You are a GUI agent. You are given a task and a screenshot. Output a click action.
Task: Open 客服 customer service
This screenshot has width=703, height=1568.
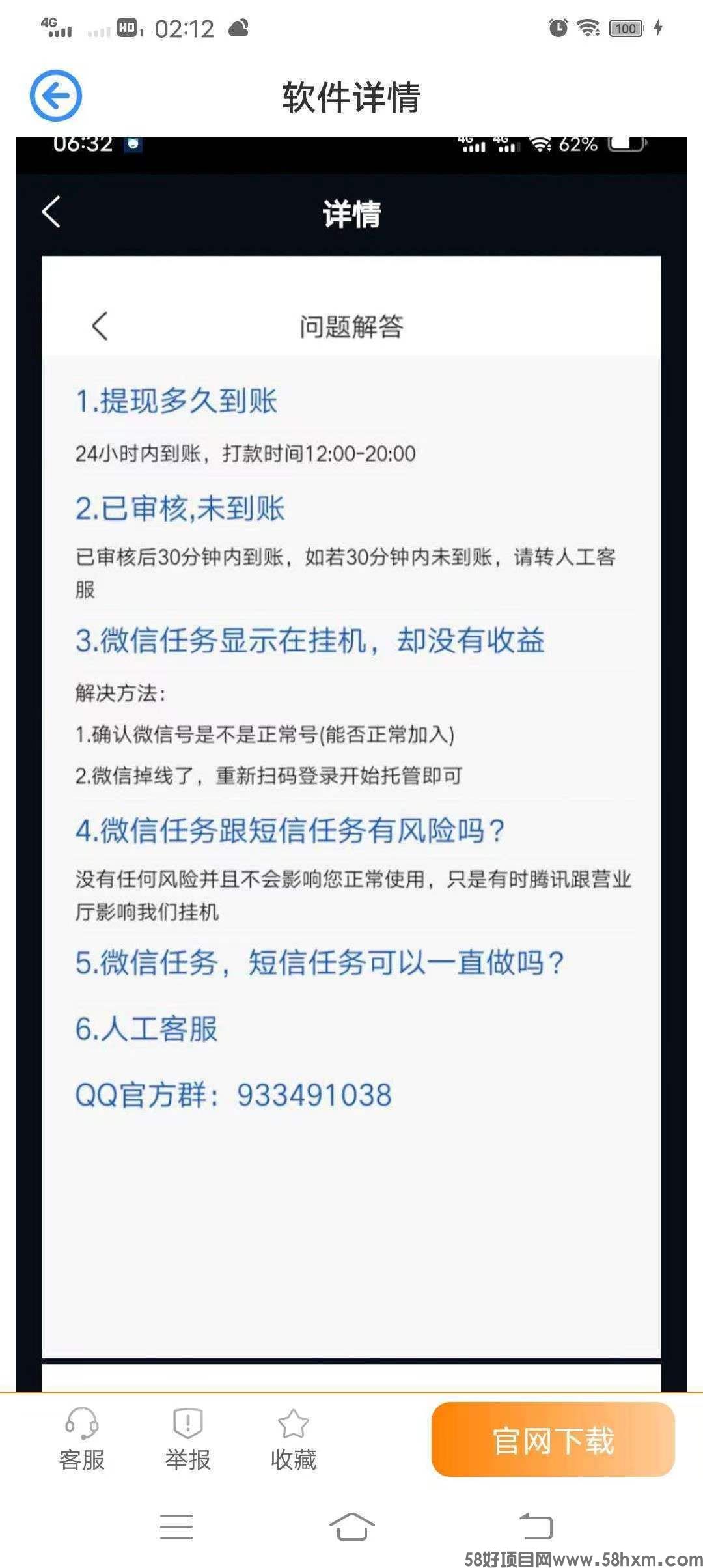tap(81, 1440)
